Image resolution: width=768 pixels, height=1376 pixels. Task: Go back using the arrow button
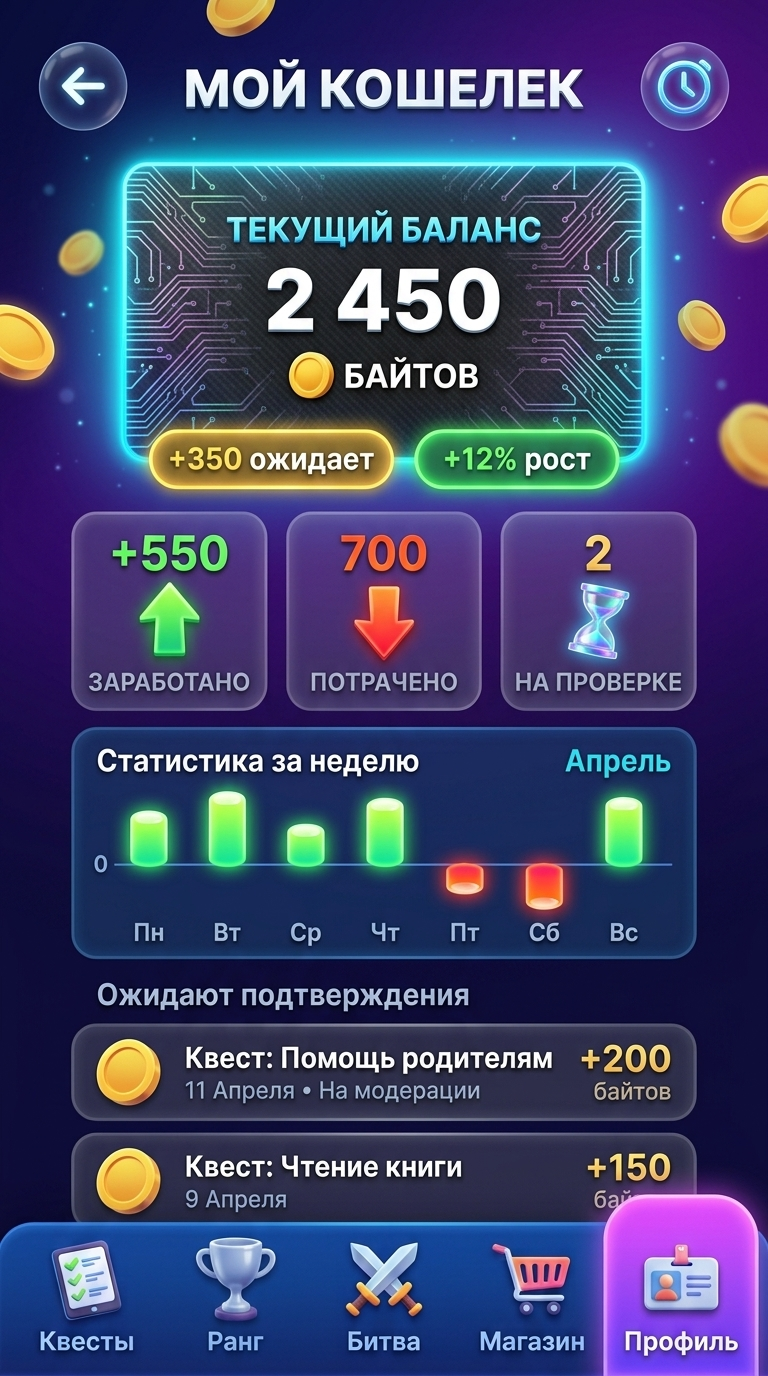83,86
